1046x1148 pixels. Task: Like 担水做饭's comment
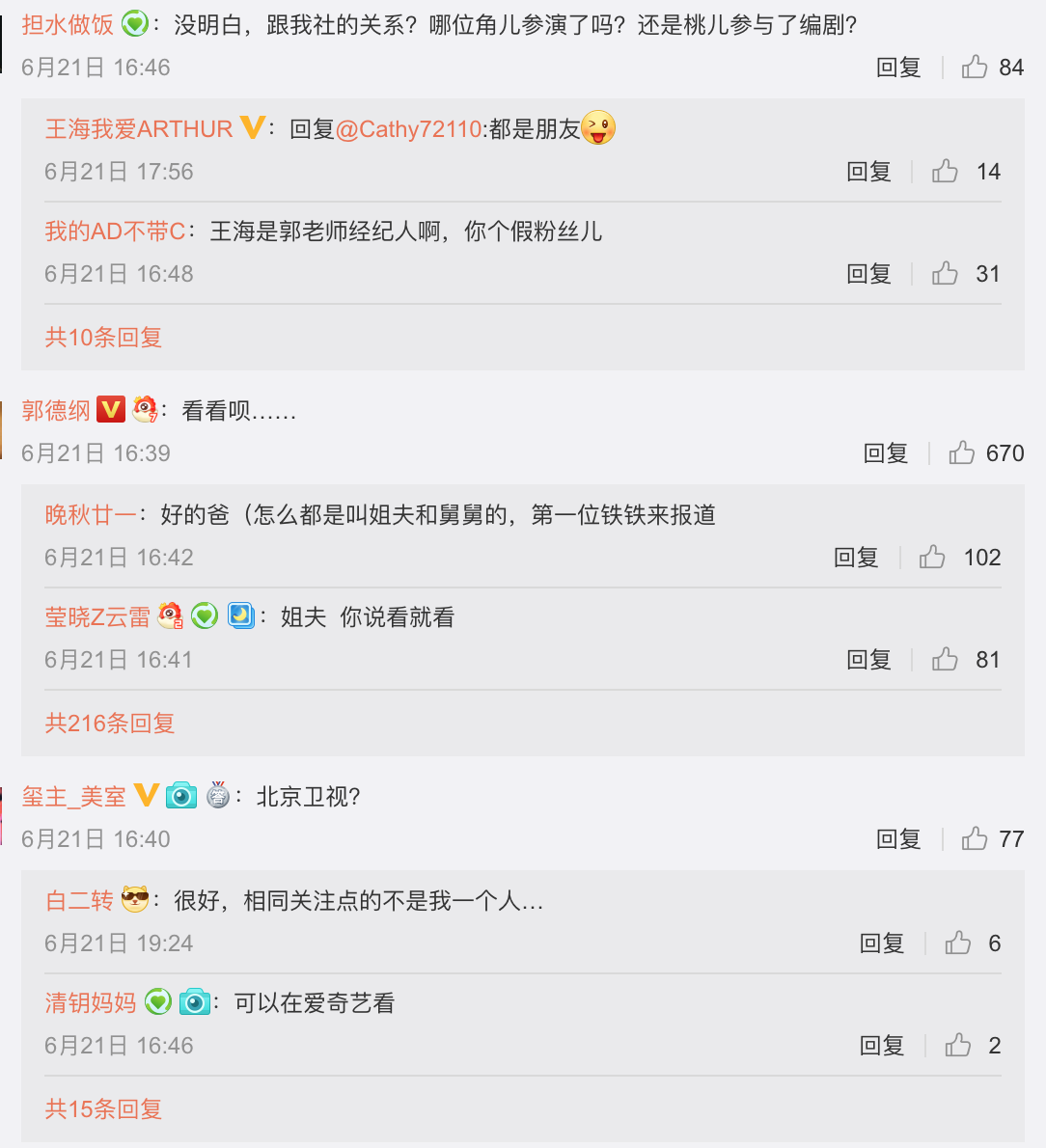[x=975, y=68]
